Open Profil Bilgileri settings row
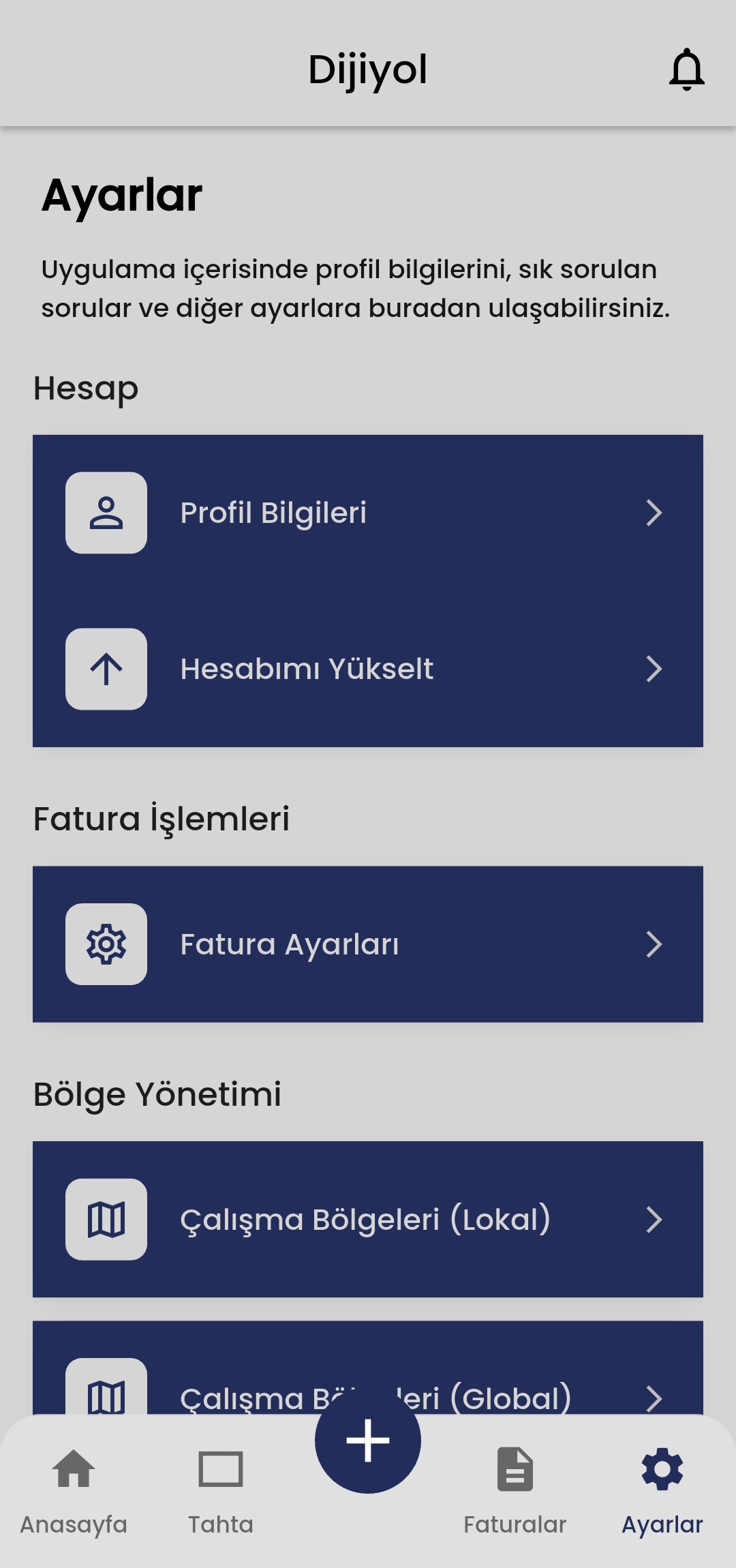736x1568 pixels. 368,514
